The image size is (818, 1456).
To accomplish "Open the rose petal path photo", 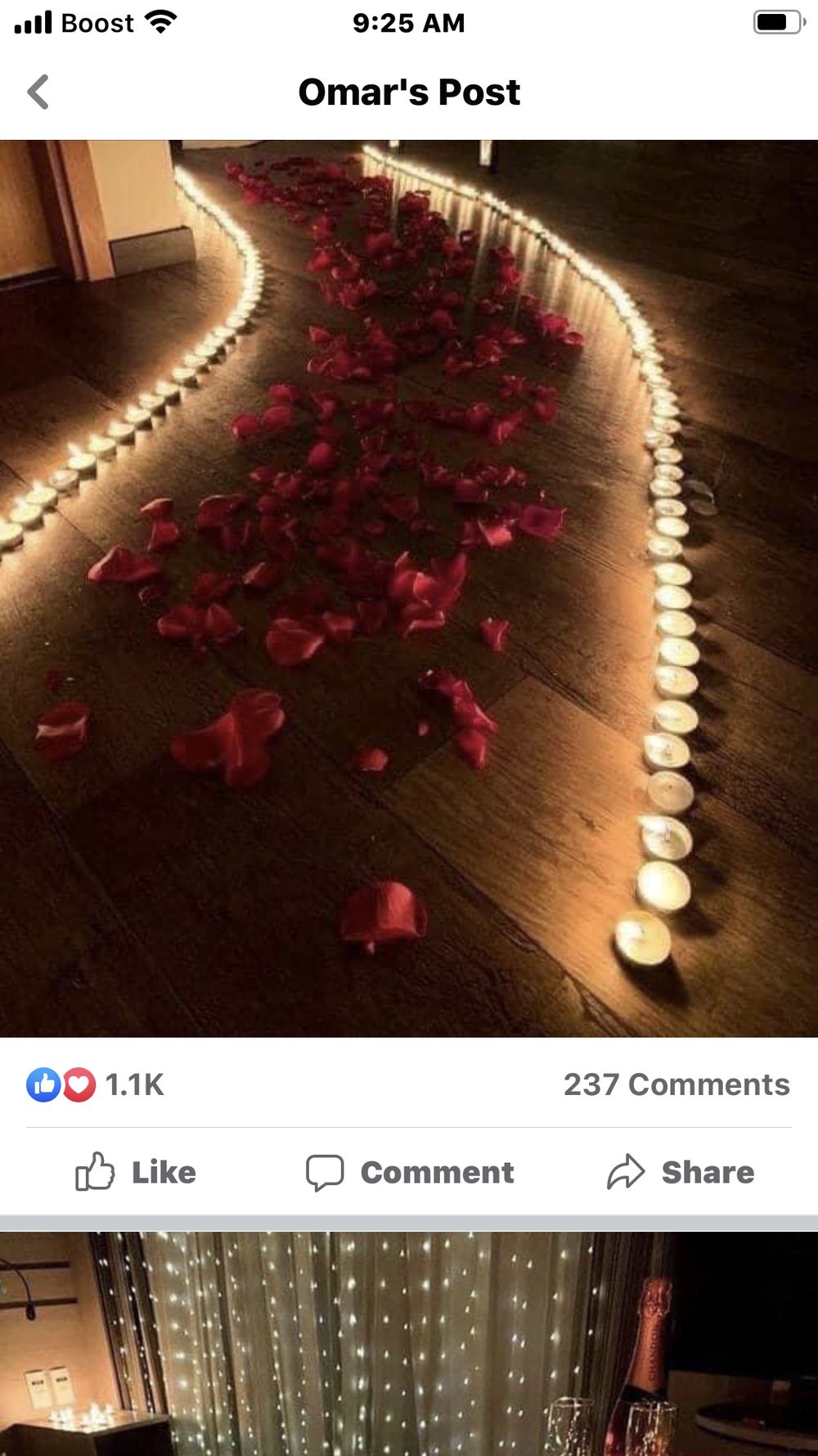I will [409, 588].
